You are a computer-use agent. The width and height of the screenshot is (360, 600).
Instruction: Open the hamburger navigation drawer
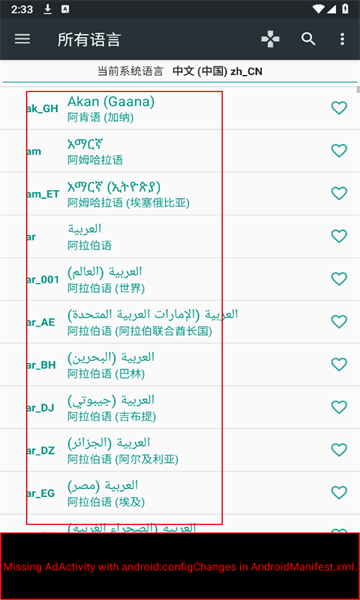[x=22, y=39]
